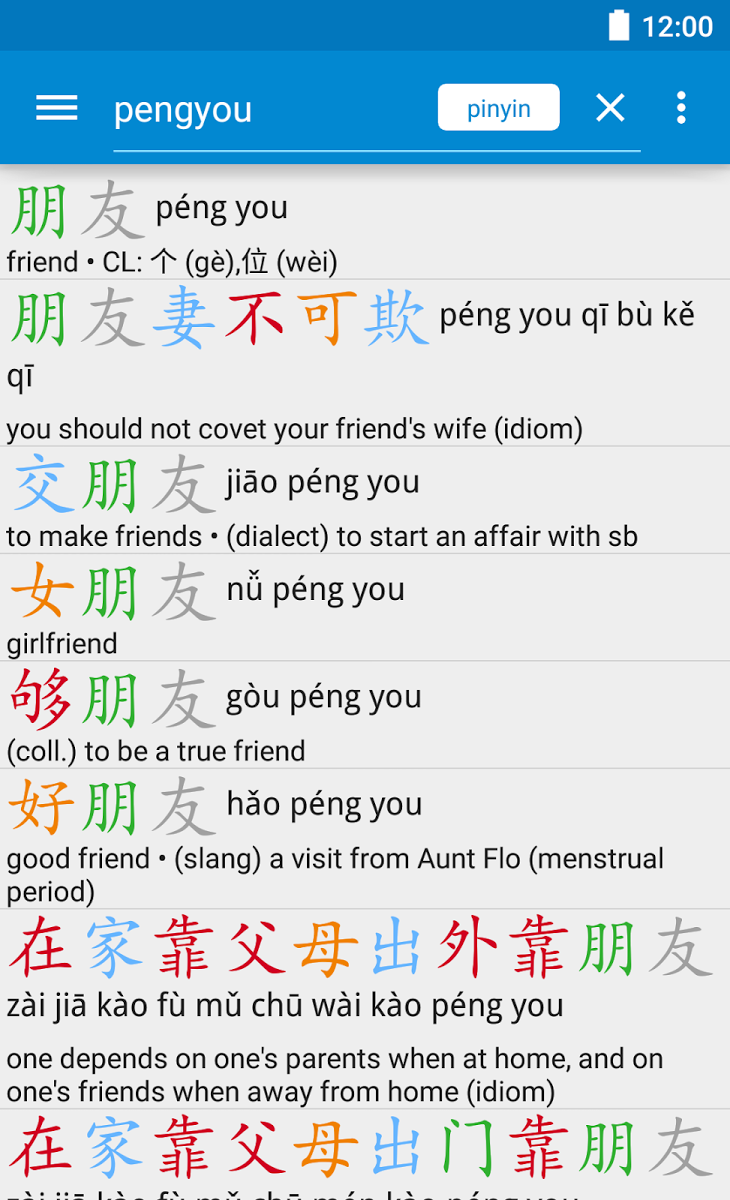View the nǚ péng you 'girlfriend' entry

pyautogui.click(x=365, y=607)
